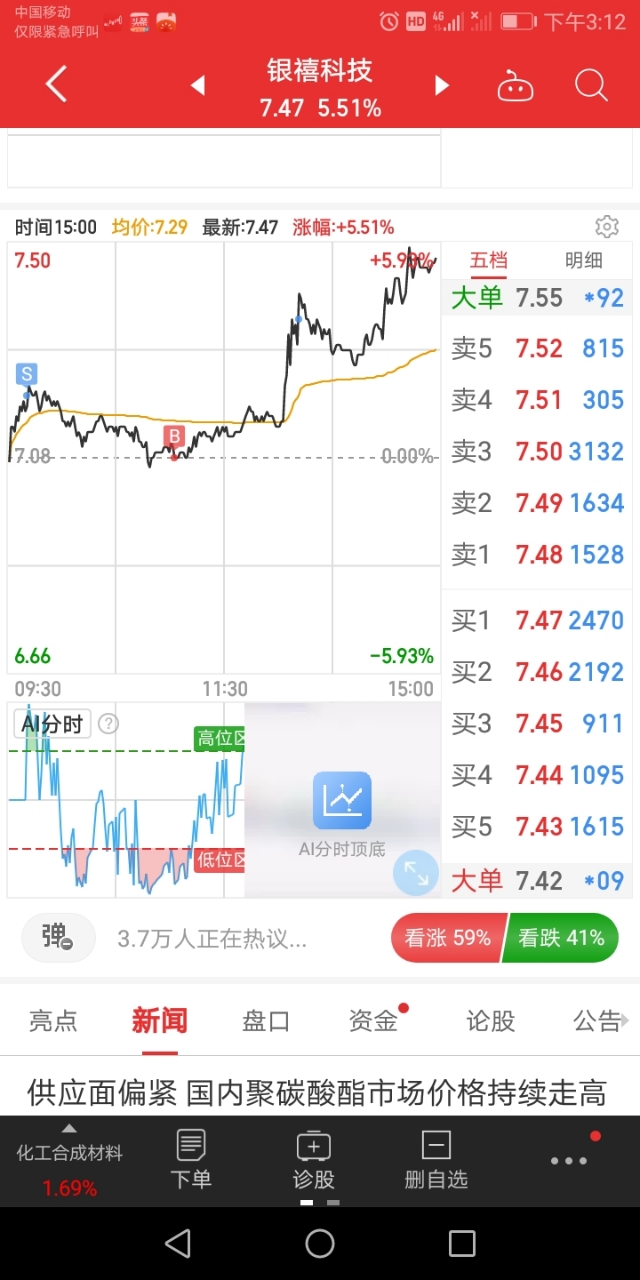Open the 资金 tab
Screen dimensions: 640x1280
click(x=373, y=1021)
